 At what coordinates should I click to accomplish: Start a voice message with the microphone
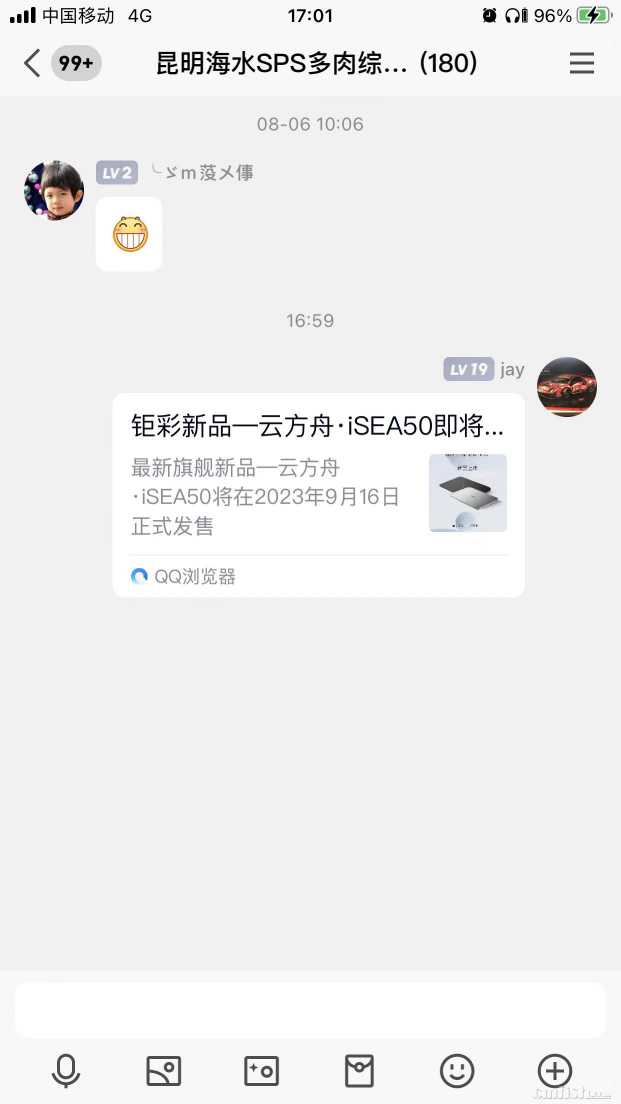66,1071
